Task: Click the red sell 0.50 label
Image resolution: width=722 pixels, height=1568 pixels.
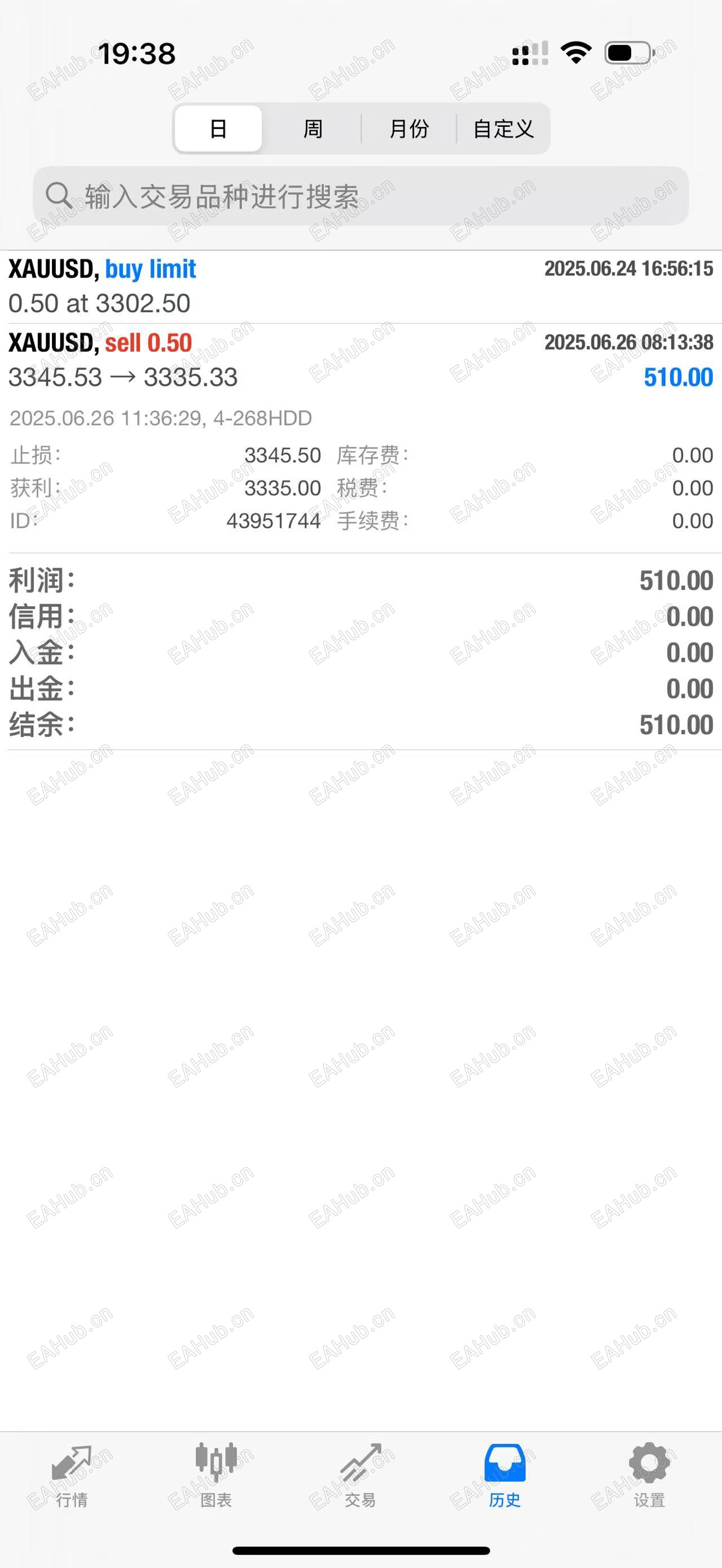Action: tap(148, 343)
